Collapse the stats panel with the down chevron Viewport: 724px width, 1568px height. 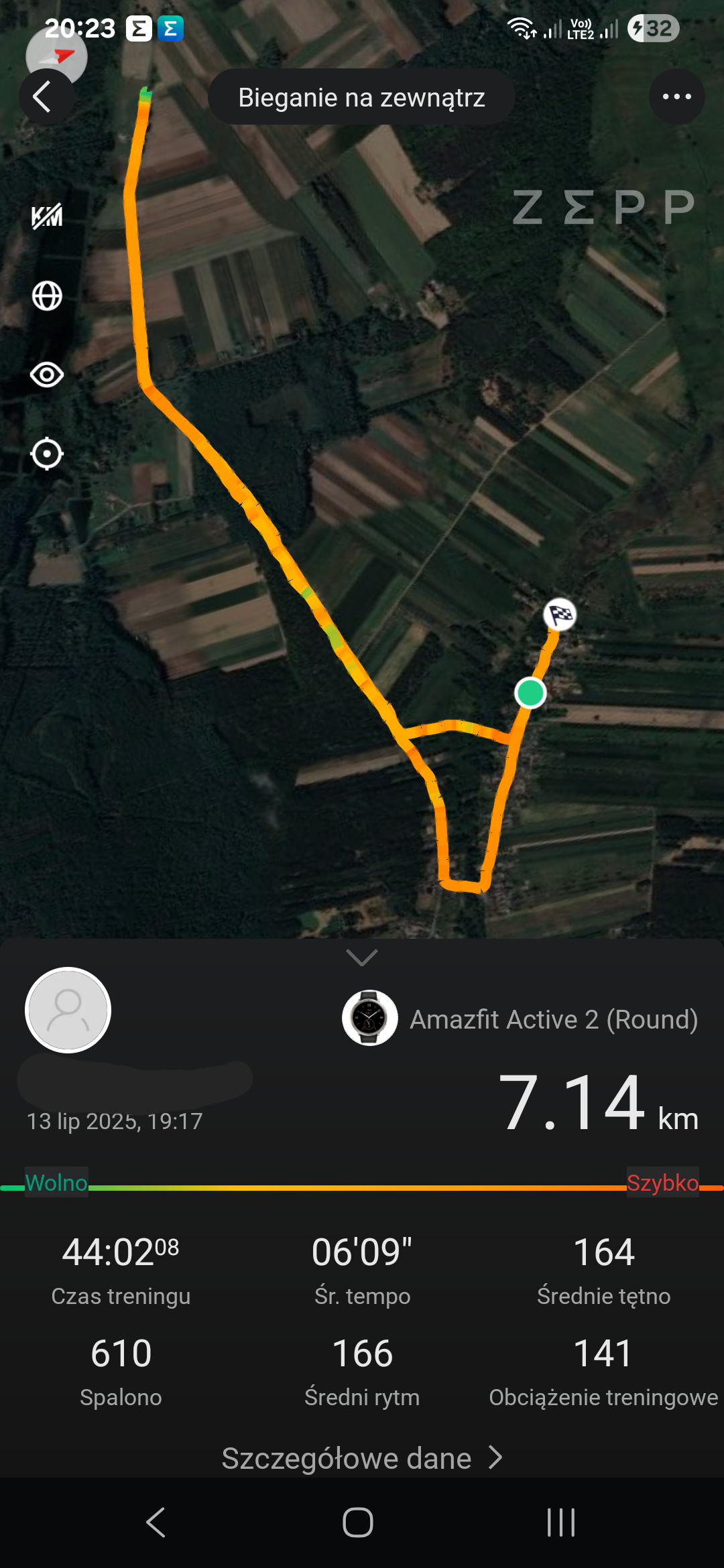(362, 958)
